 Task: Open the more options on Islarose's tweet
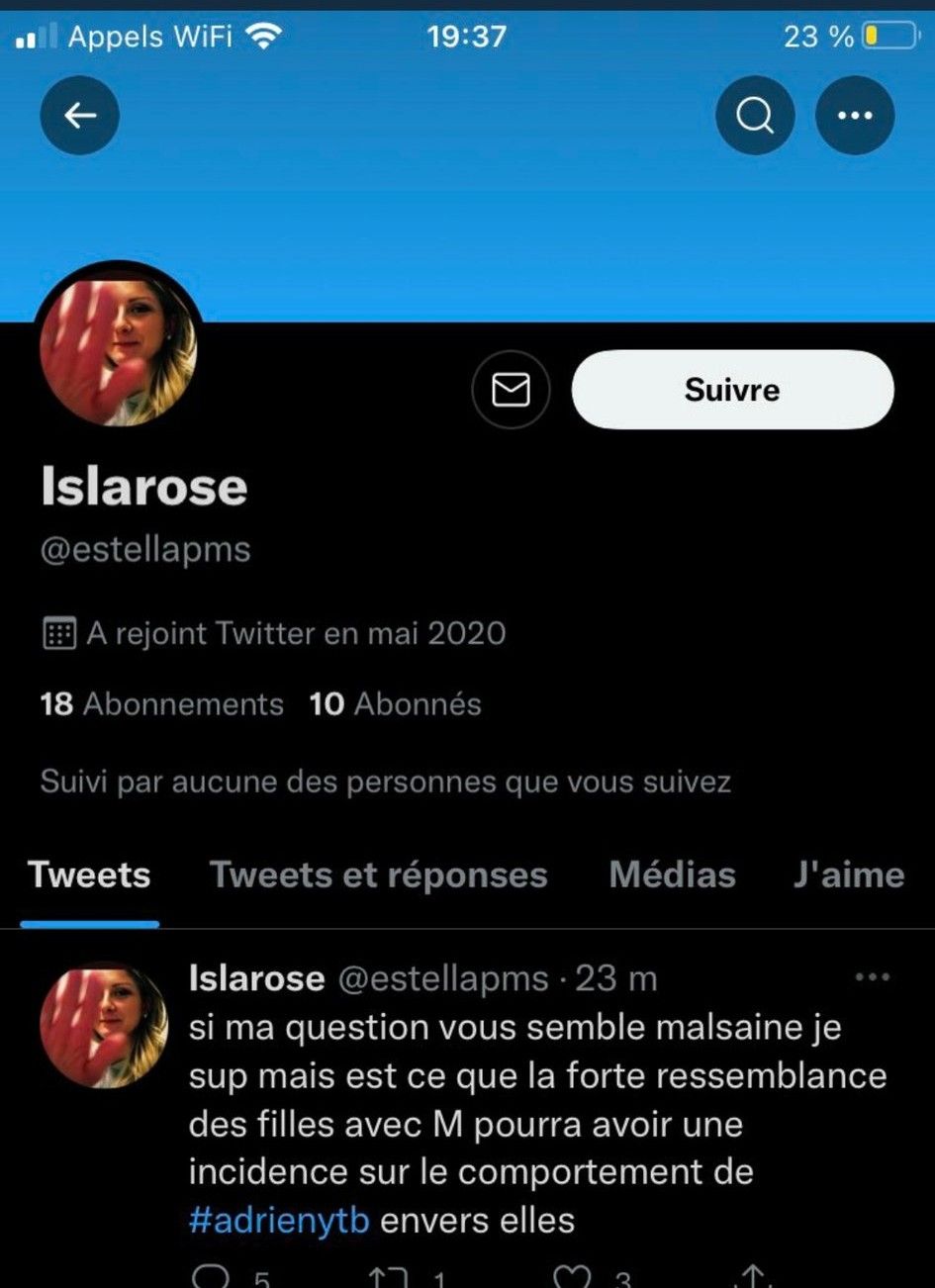(x=872, y=977)
